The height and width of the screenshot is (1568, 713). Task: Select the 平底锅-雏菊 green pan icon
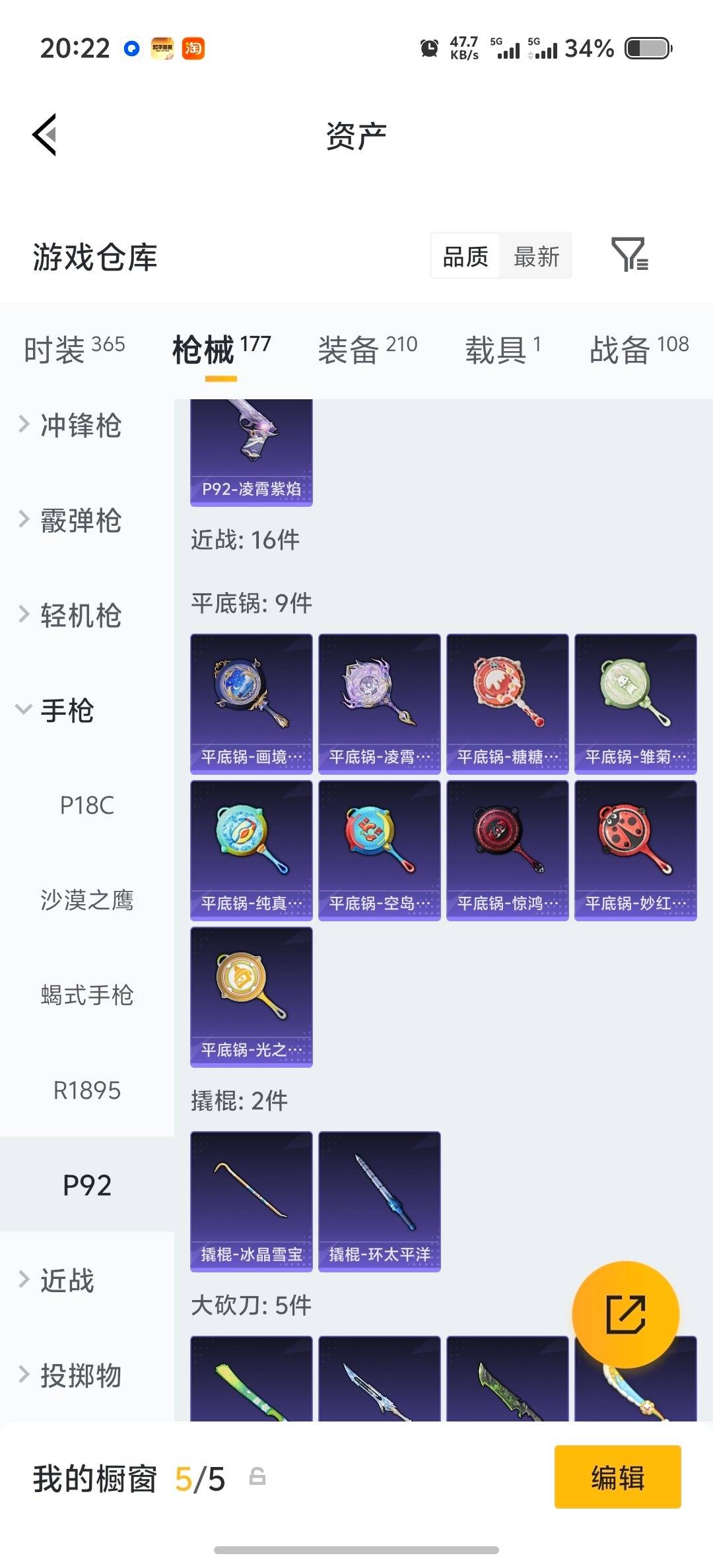click(x=634, y=702)
